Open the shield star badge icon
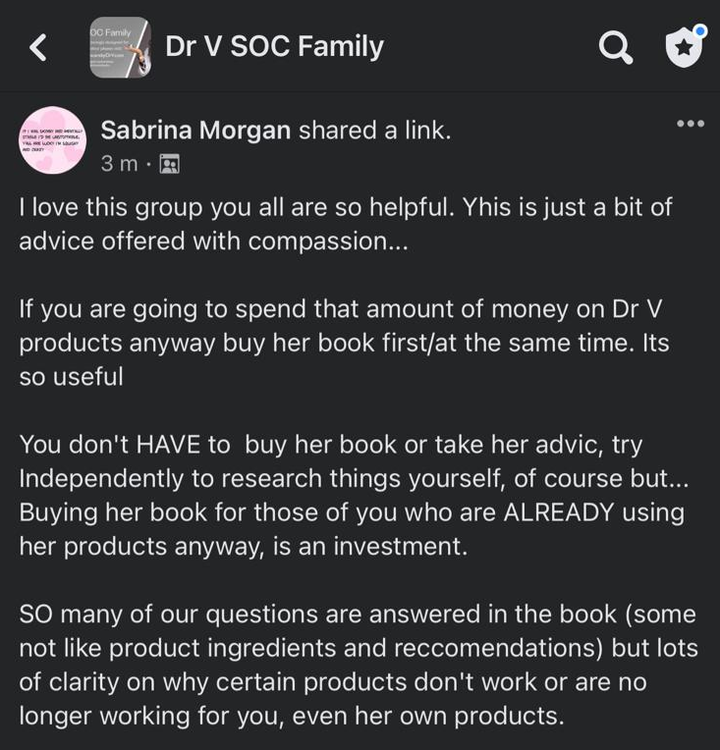This screenshot has width=720, height=750. pos(685,47)
